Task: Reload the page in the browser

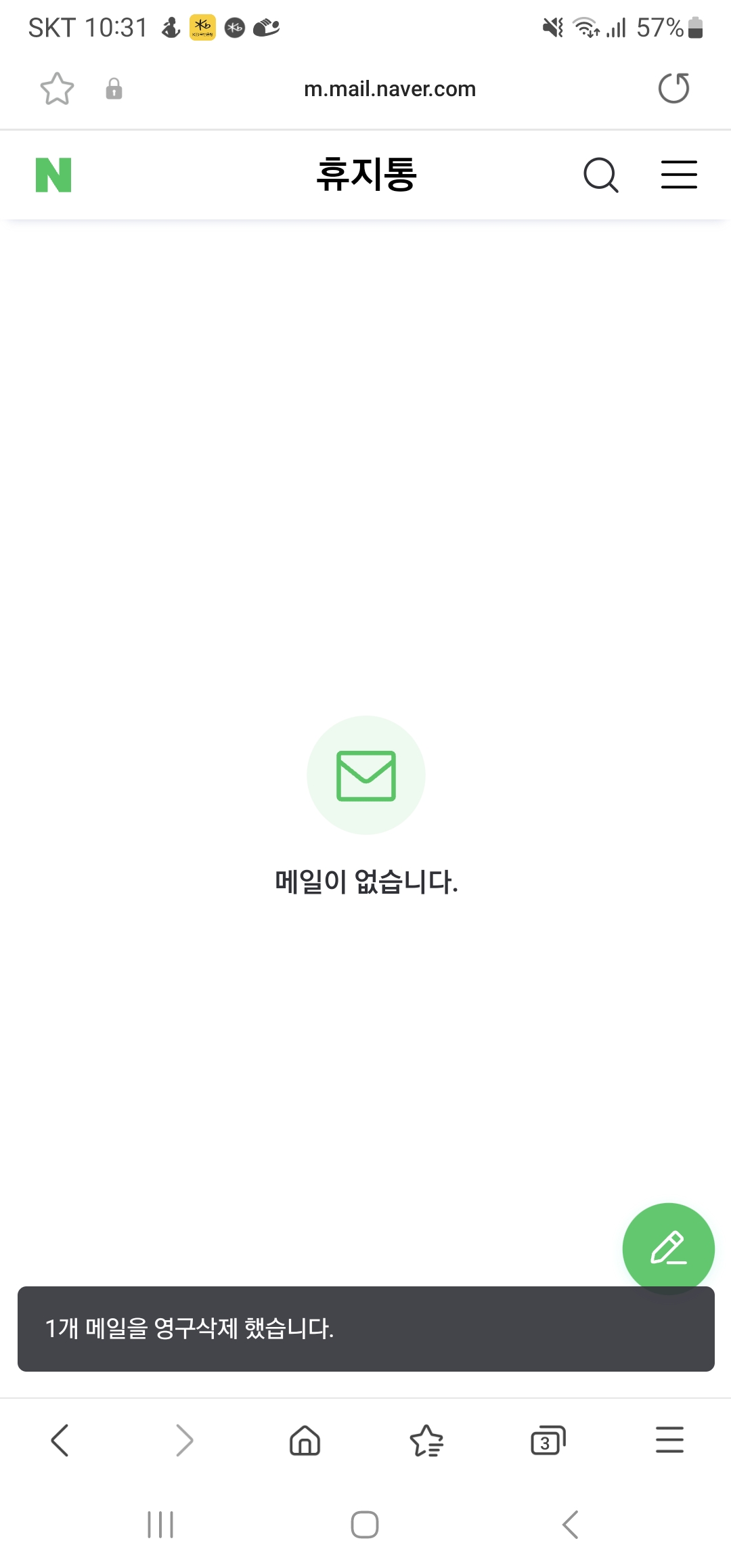Action: (673, 88)
